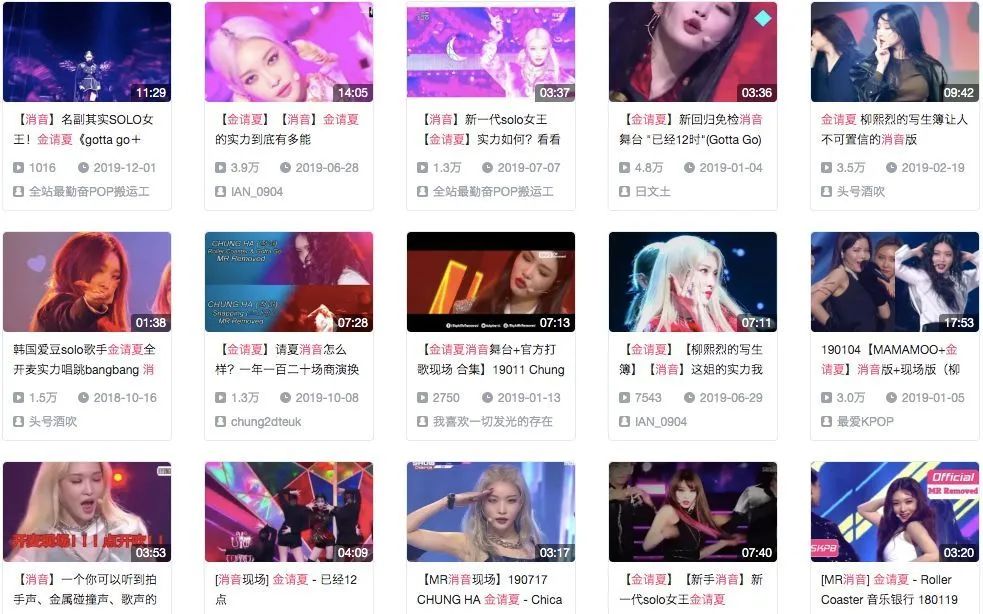Play the 03:37 video dated 2019-07-07

(490, 52)
